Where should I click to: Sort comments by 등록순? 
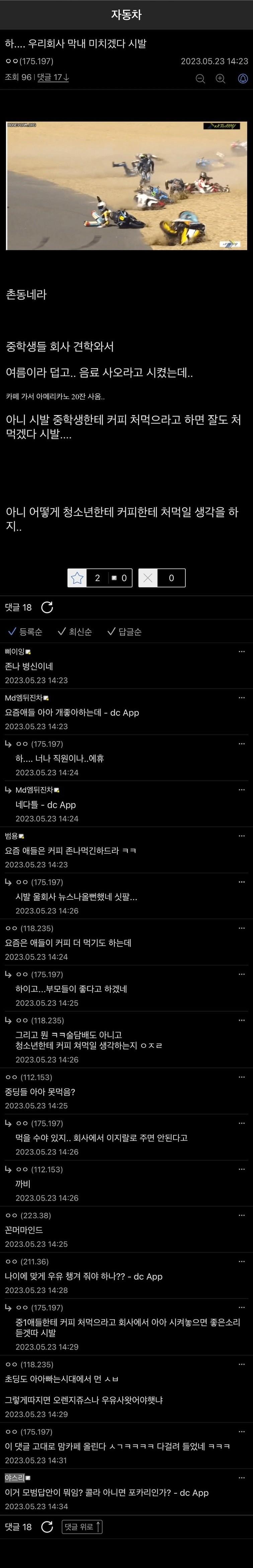pyautogui.click(x=25, y=632)
